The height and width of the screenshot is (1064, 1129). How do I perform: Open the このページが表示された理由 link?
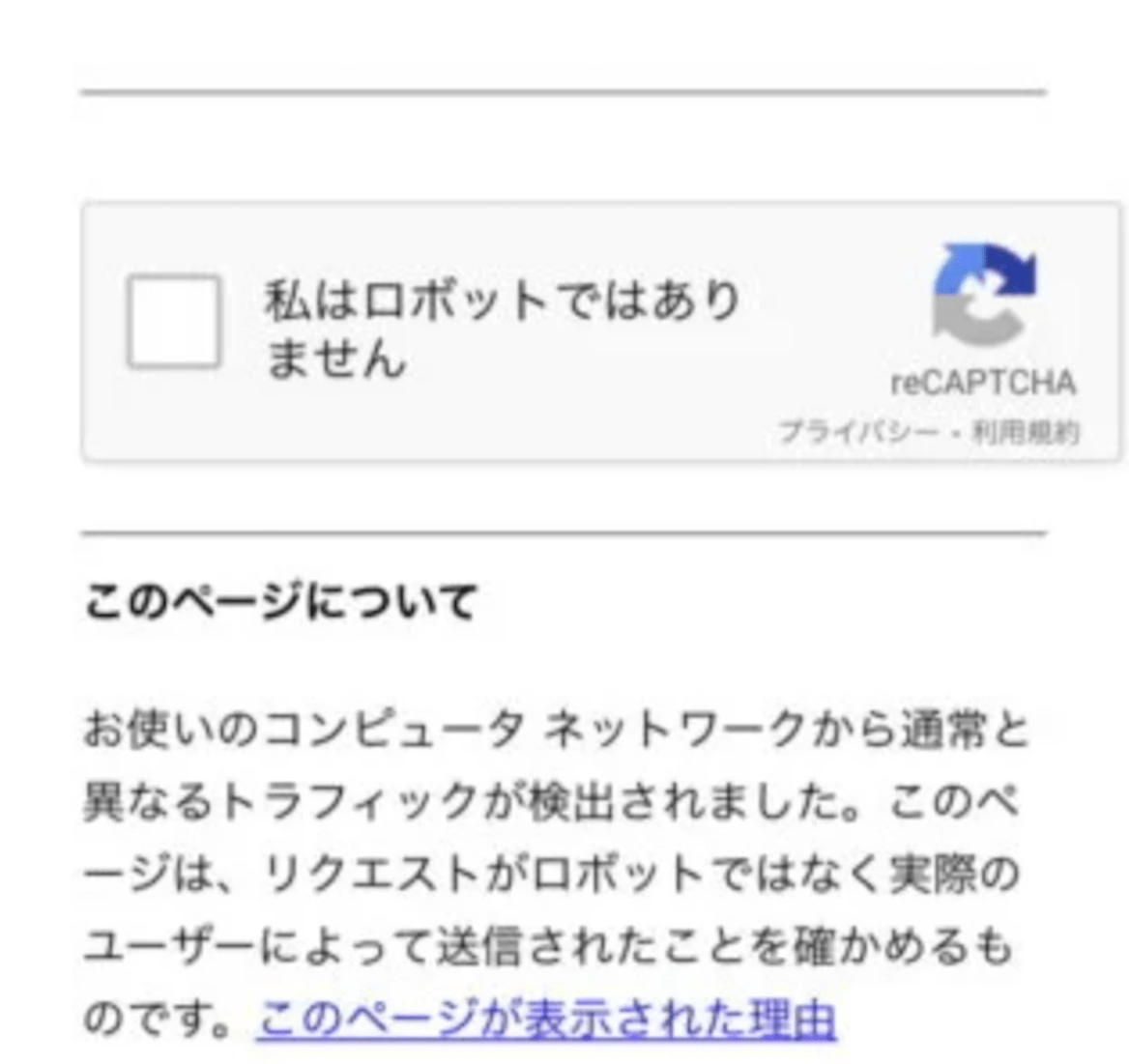click(546, 1019)
